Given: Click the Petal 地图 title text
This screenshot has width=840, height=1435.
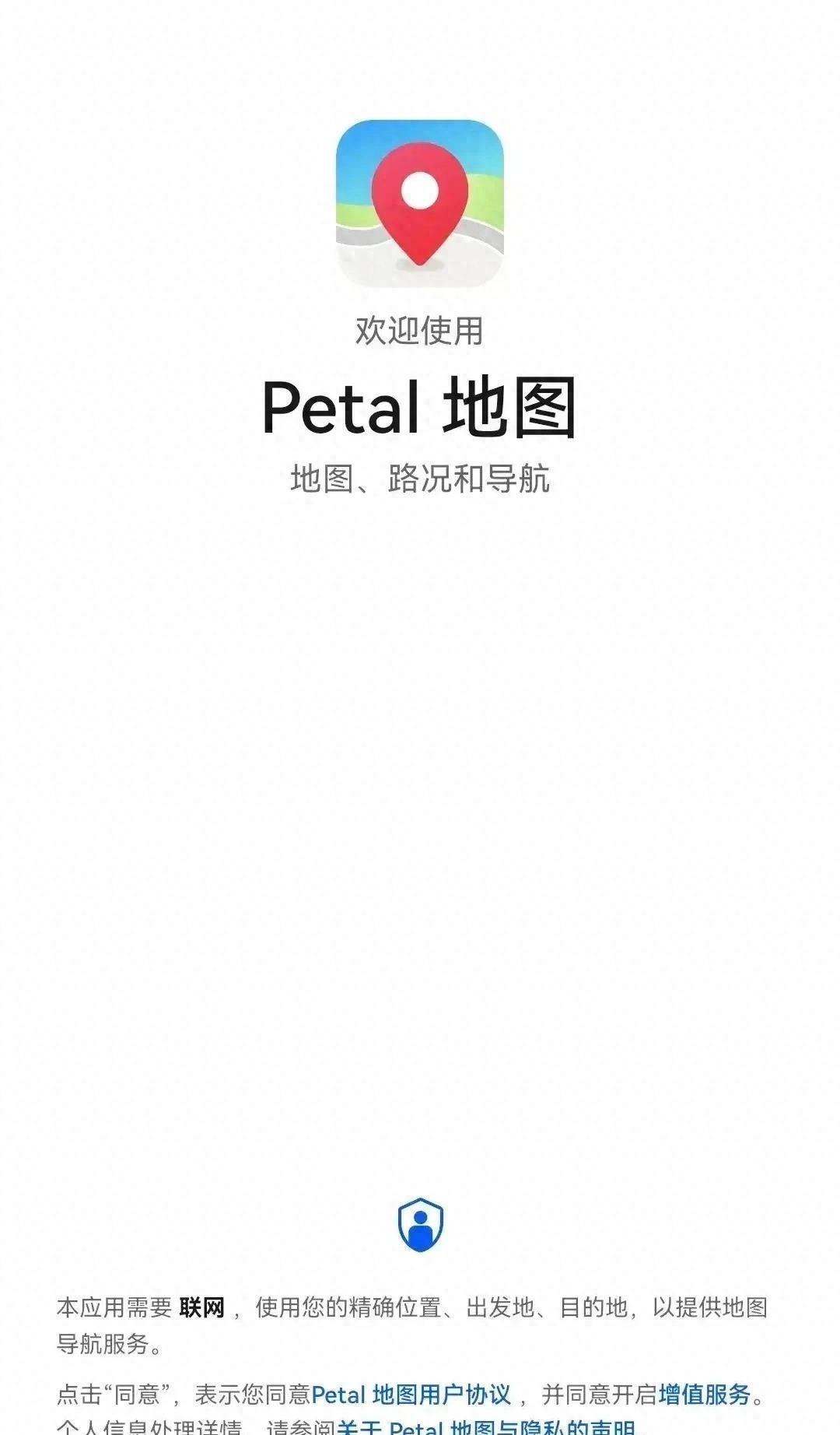Looking at the screenshot, I should click(420, 408).
